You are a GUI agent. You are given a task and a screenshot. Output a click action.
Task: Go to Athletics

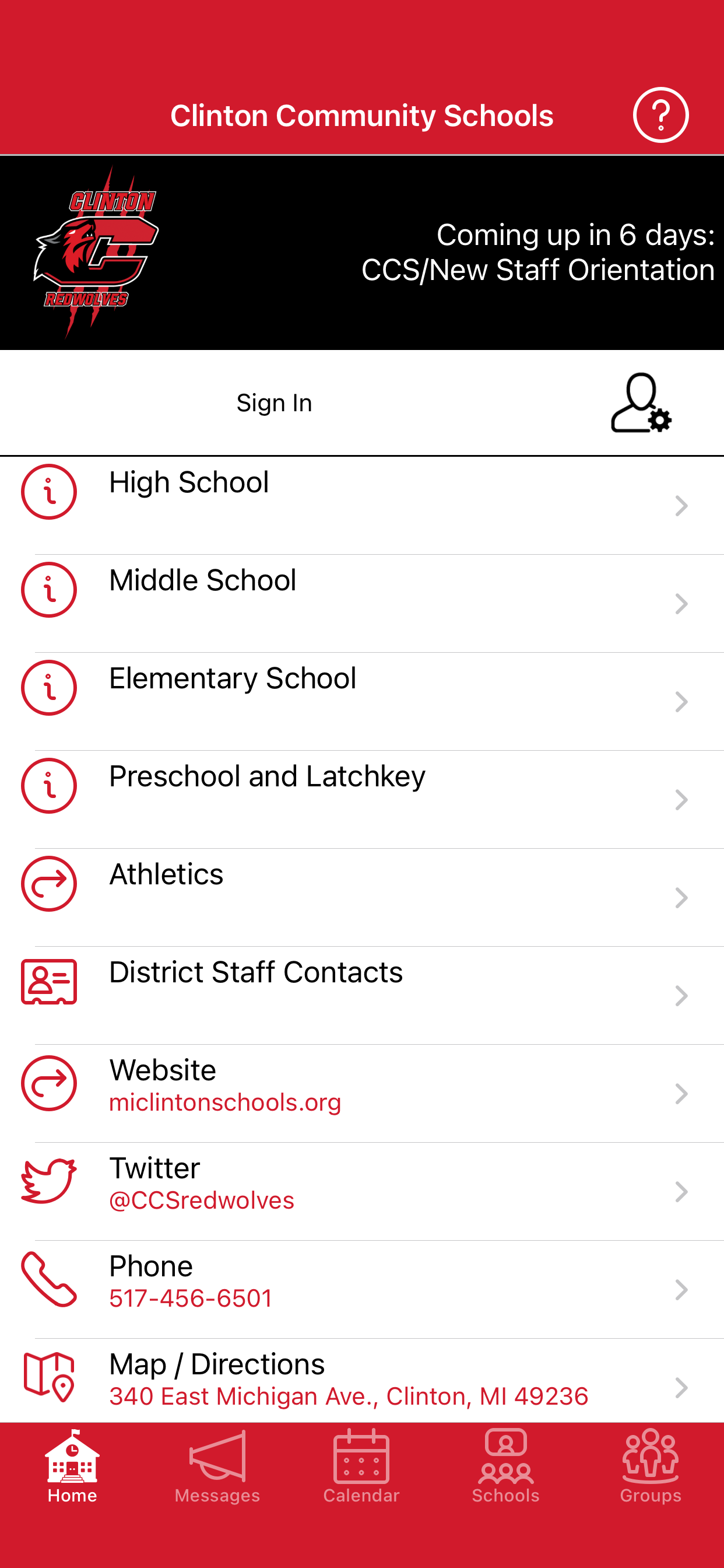[x=362, y=897]
